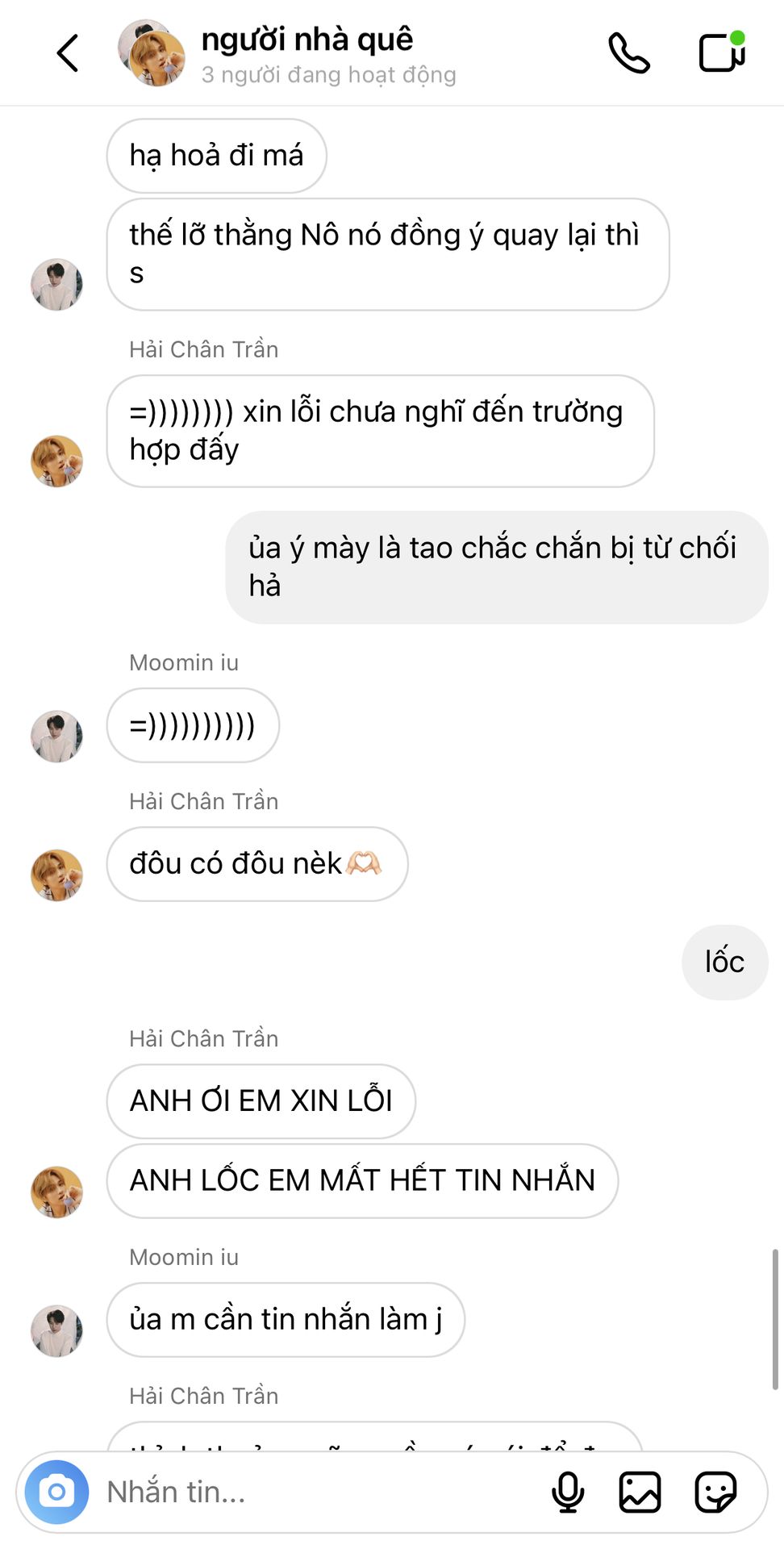Go back to the chat list

68,53
